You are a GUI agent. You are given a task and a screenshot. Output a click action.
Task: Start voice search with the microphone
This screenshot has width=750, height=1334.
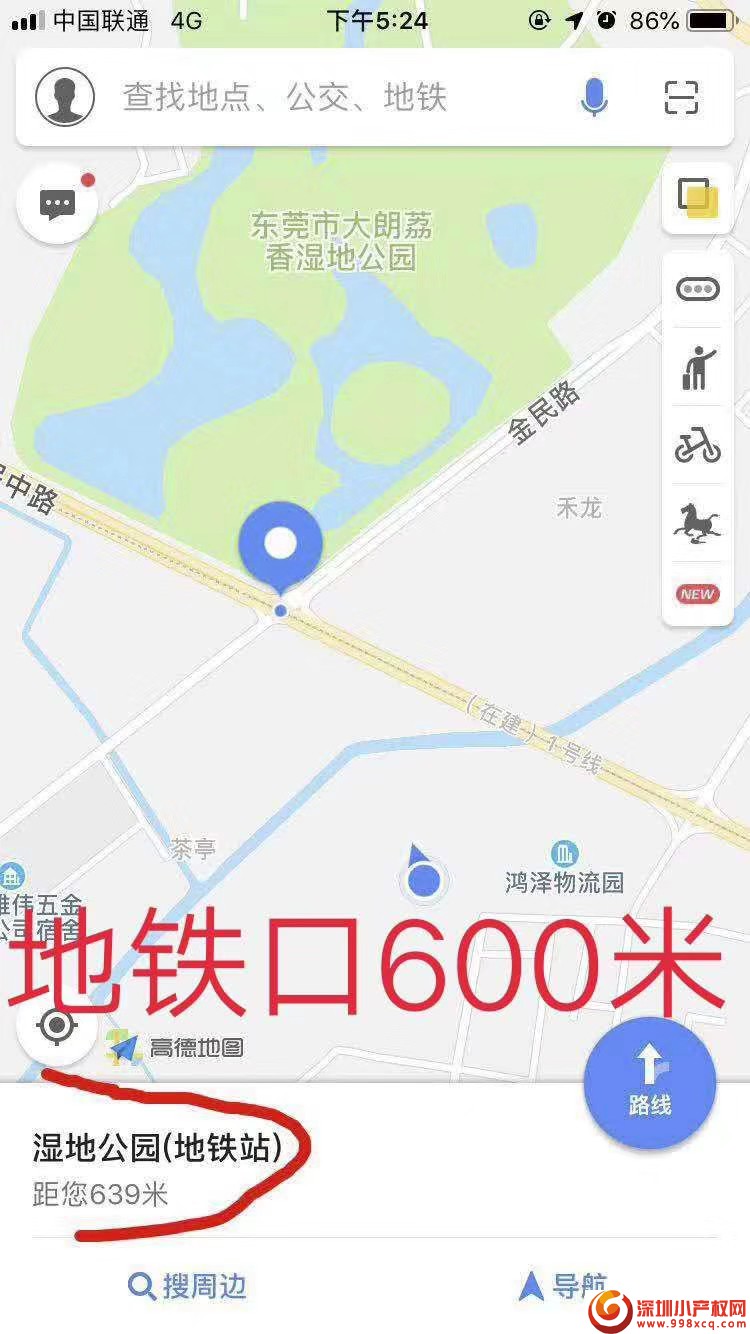[x=594, y=97]
